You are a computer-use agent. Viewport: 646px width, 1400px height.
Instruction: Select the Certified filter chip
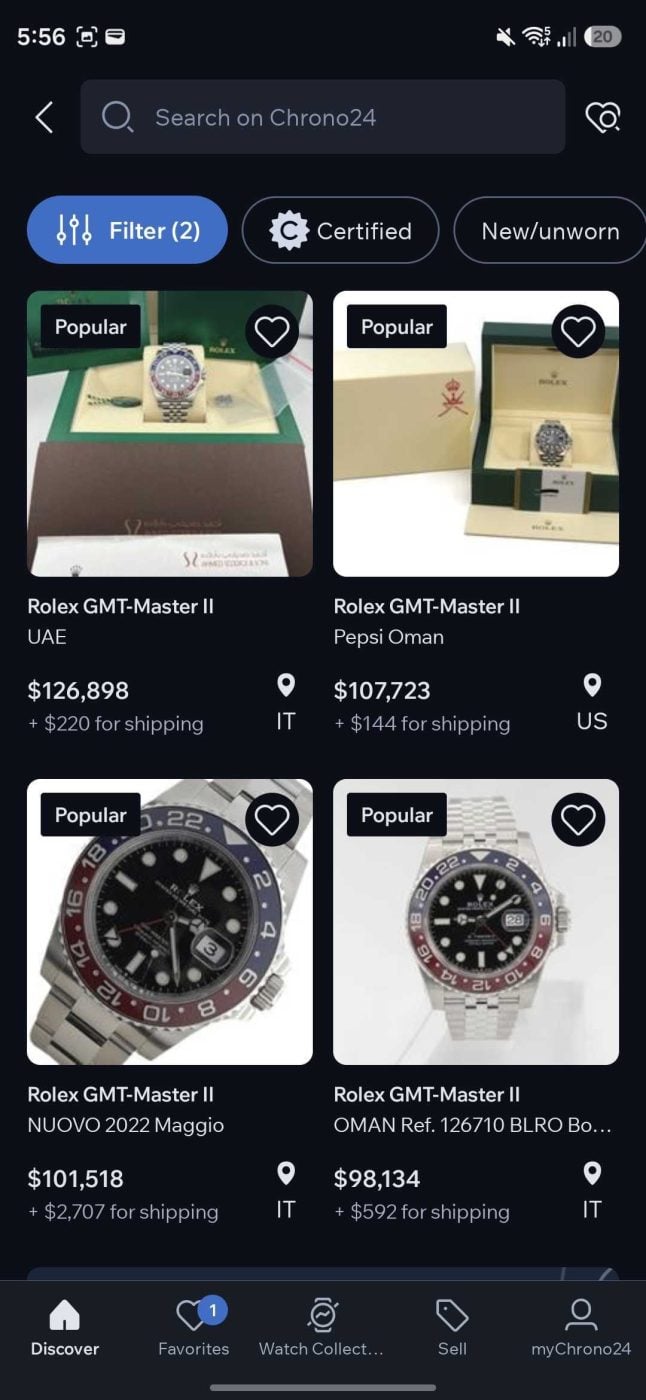point(340,231)
